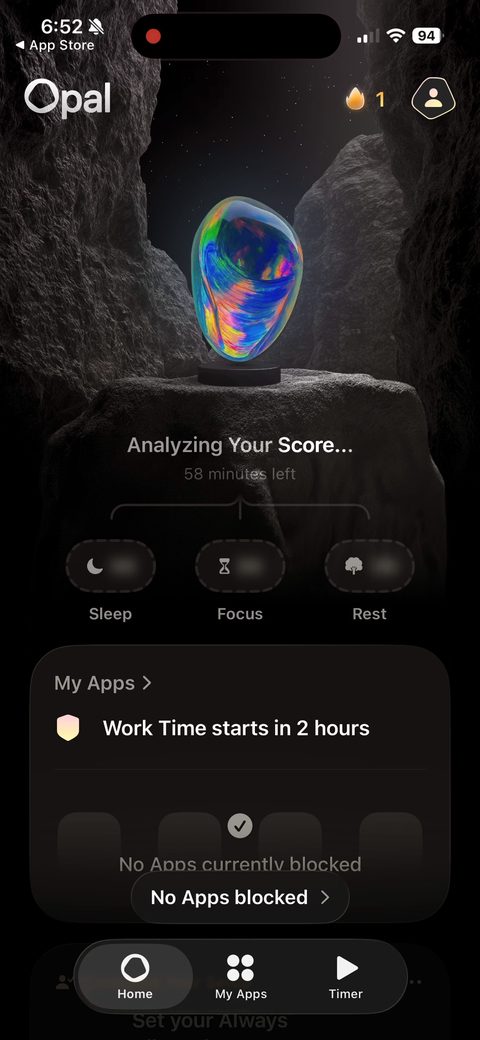480x1040 pixels.
Task: Tap the opal gemstone
Action: tap(246, 281)
